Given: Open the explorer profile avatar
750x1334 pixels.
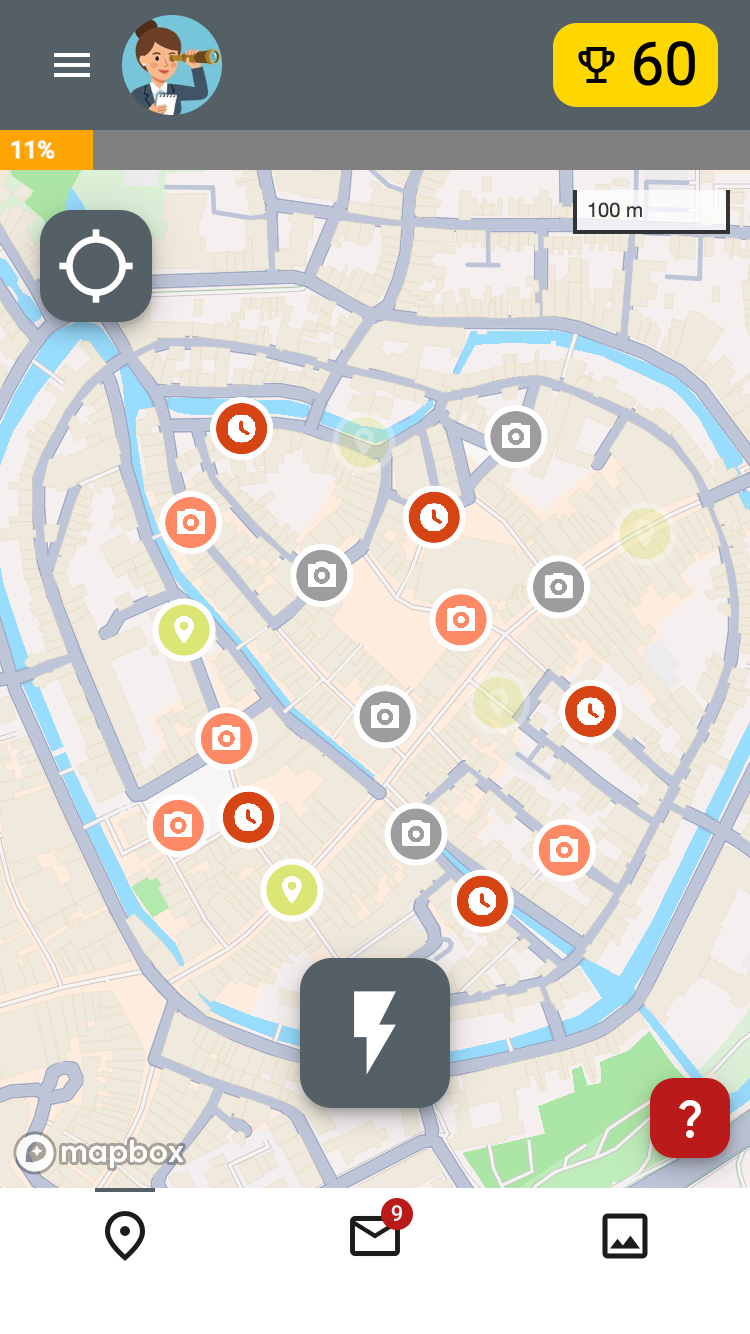Looking at the screenshot, I should point(171,65).
